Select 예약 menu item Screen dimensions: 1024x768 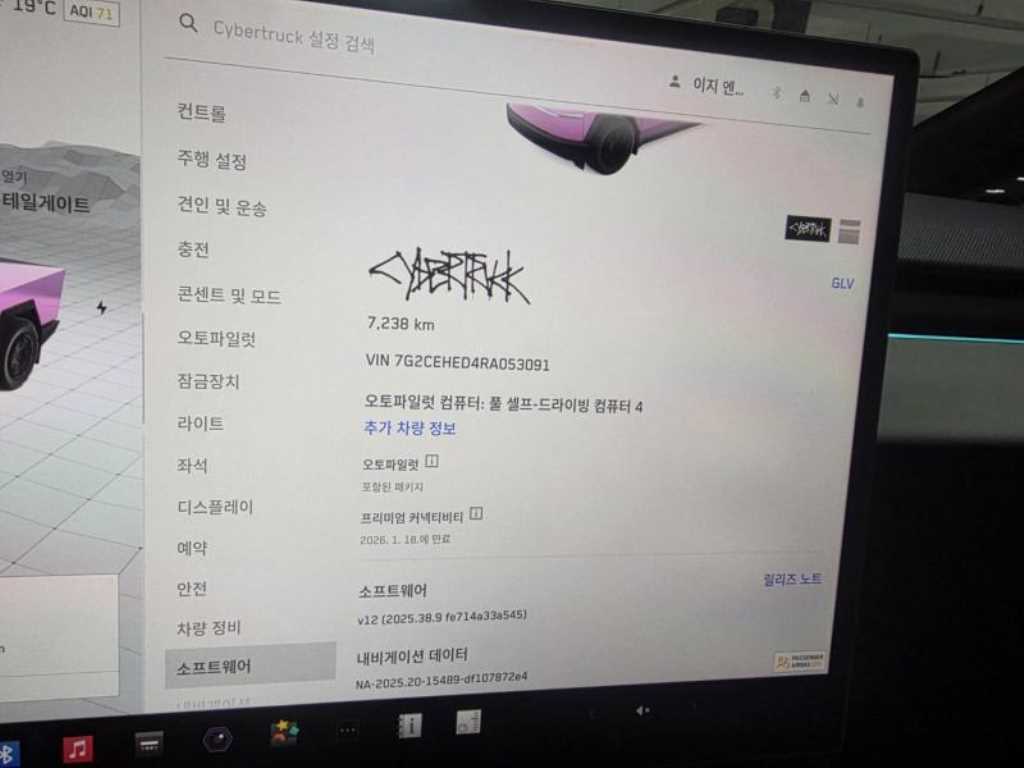pyautogui.click(x=192, y=548)
